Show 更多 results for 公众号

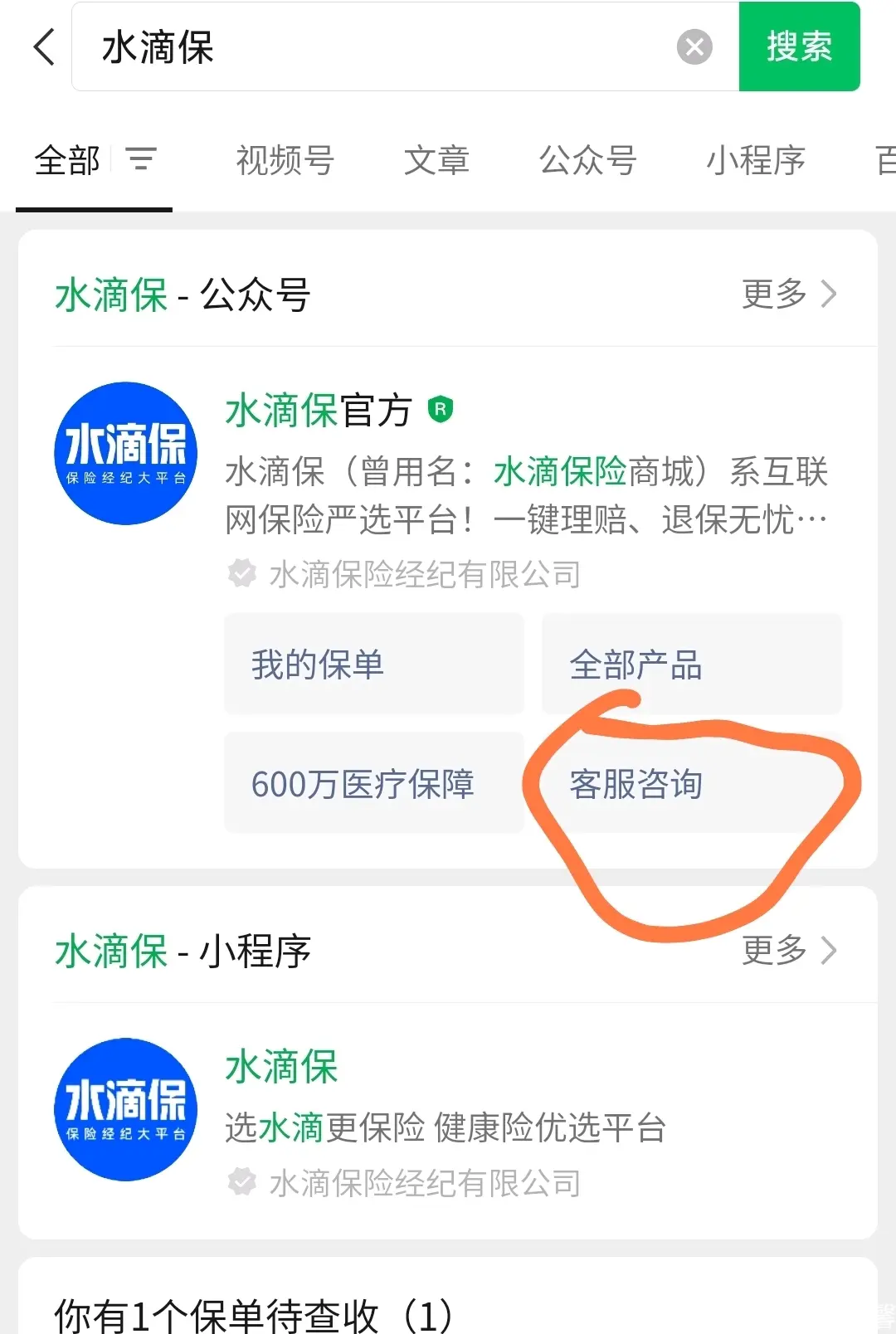point(788,294)
